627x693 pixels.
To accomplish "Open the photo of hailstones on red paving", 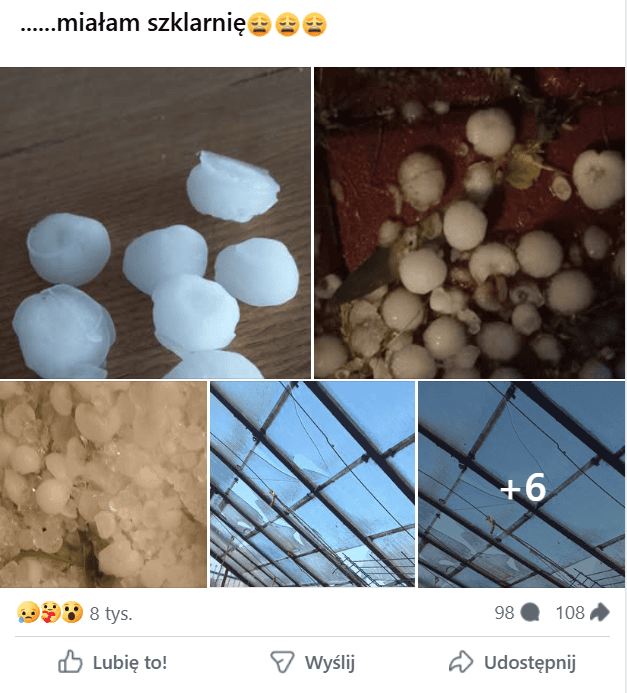I will point(469,222).
